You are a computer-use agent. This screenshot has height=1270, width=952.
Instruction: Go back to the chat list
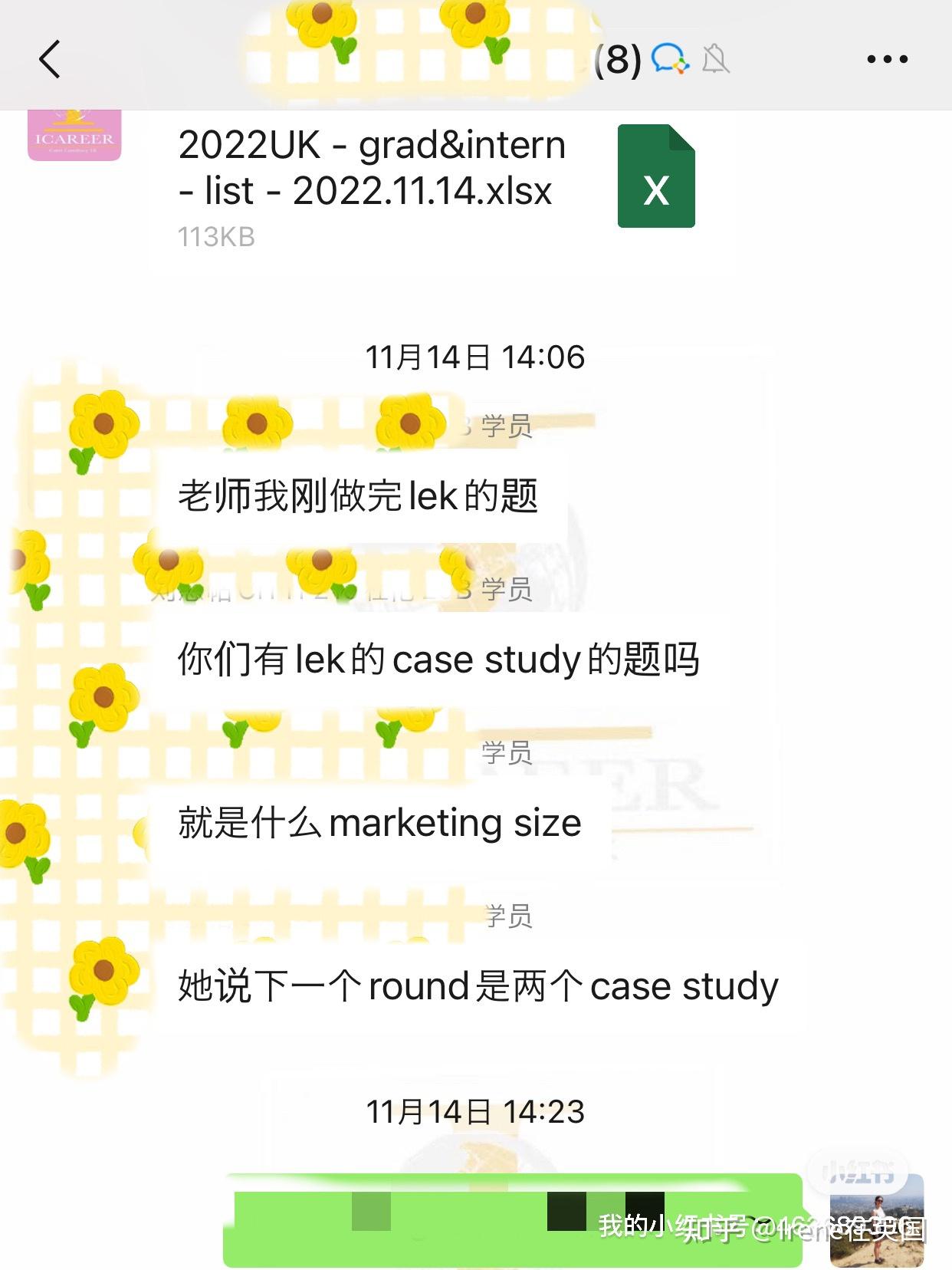click(x=50, y=59)
